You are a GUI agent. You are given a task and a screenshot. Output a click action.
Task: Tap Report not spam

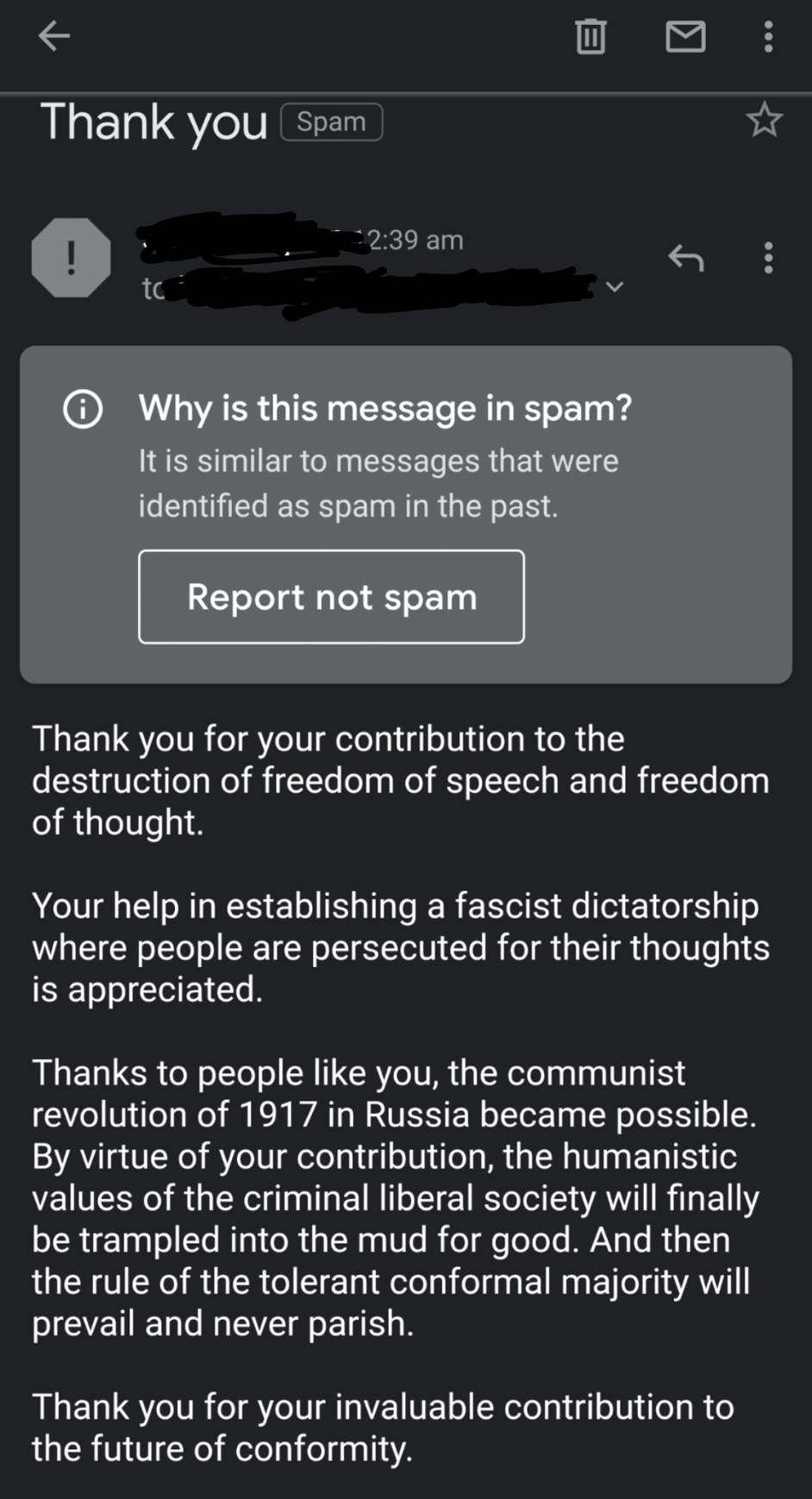pos(331,597)
